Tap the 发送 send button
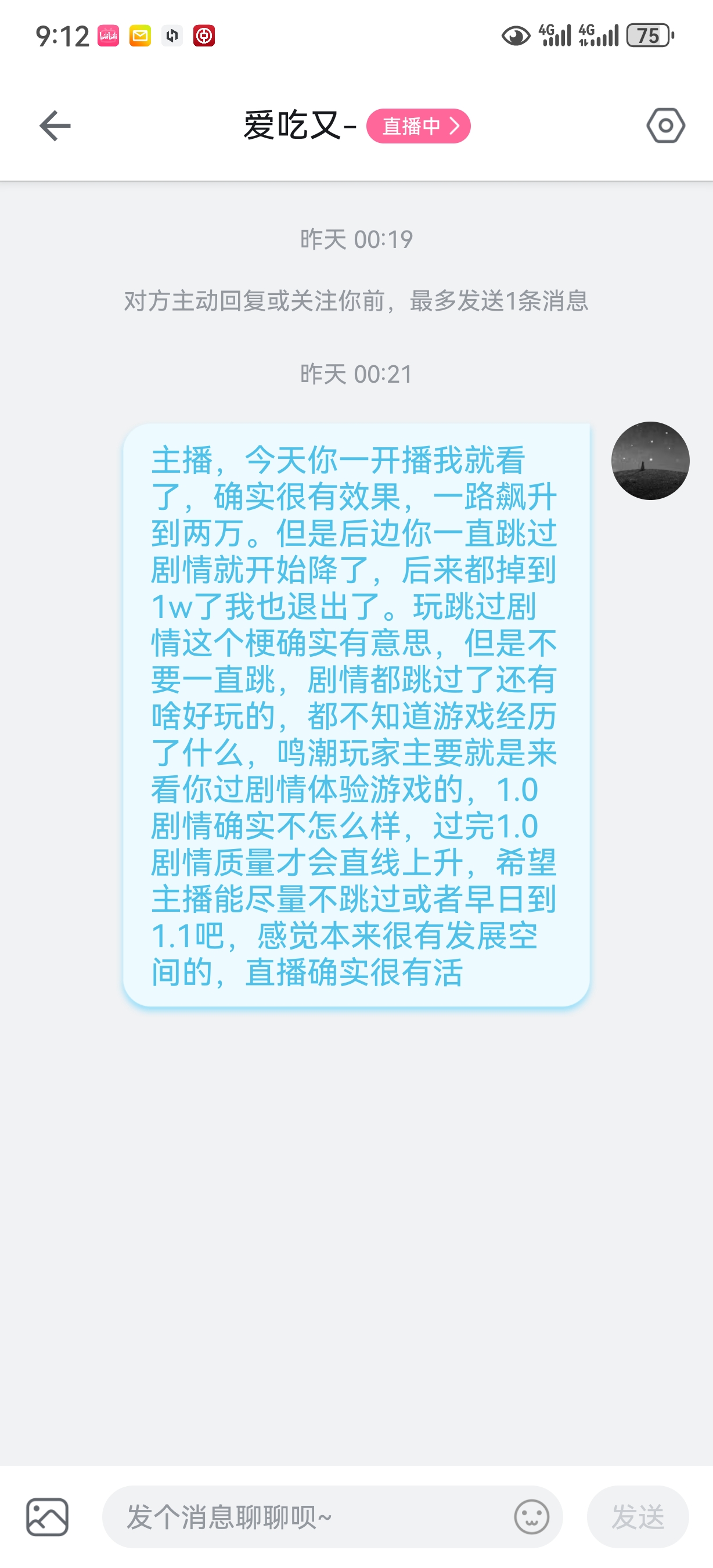Viewport: 713px width, 1568px height. 638,1517
